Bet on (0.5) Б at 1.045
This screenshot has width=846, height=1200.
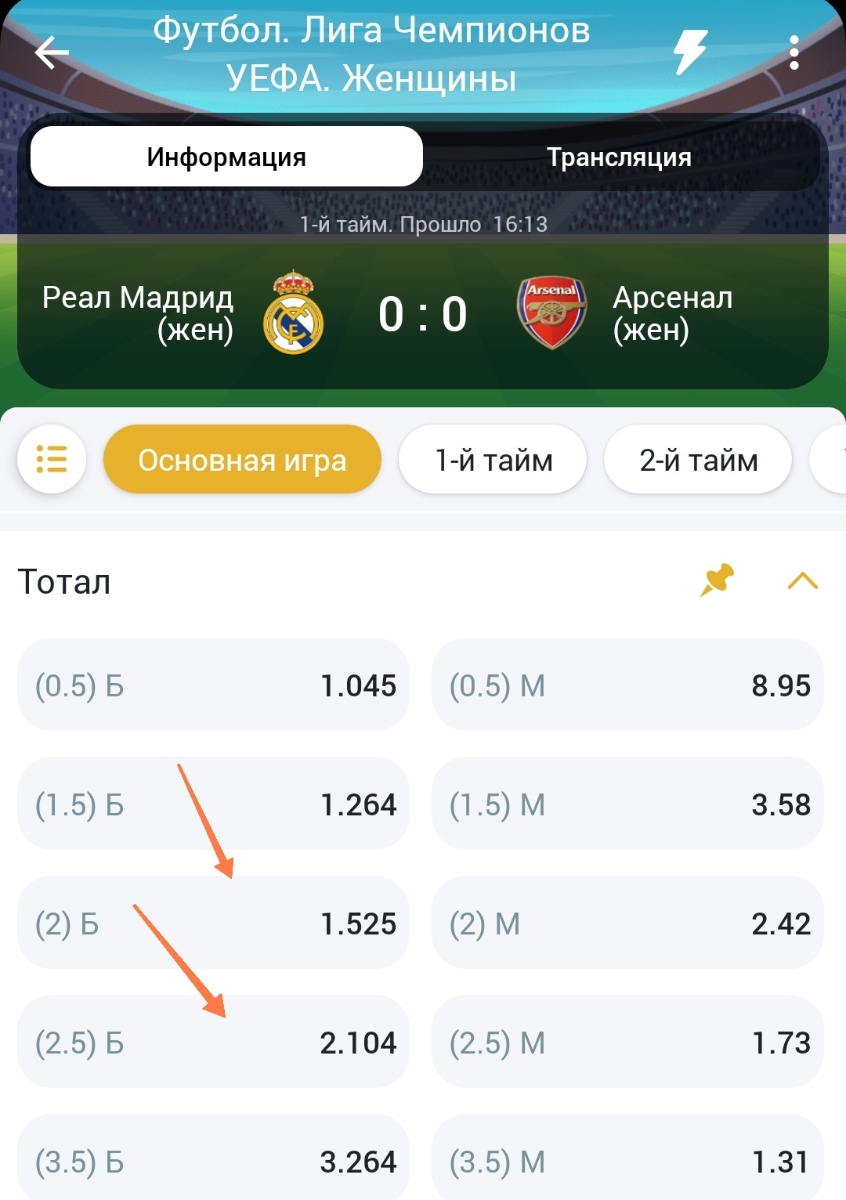[213, 686]
